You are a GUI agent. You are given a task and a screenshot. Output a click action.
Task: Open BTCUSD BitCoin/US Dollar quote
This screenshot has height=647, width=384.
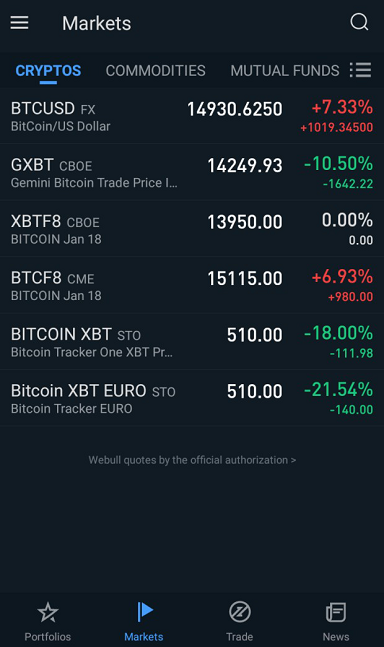tap(192, 116)
